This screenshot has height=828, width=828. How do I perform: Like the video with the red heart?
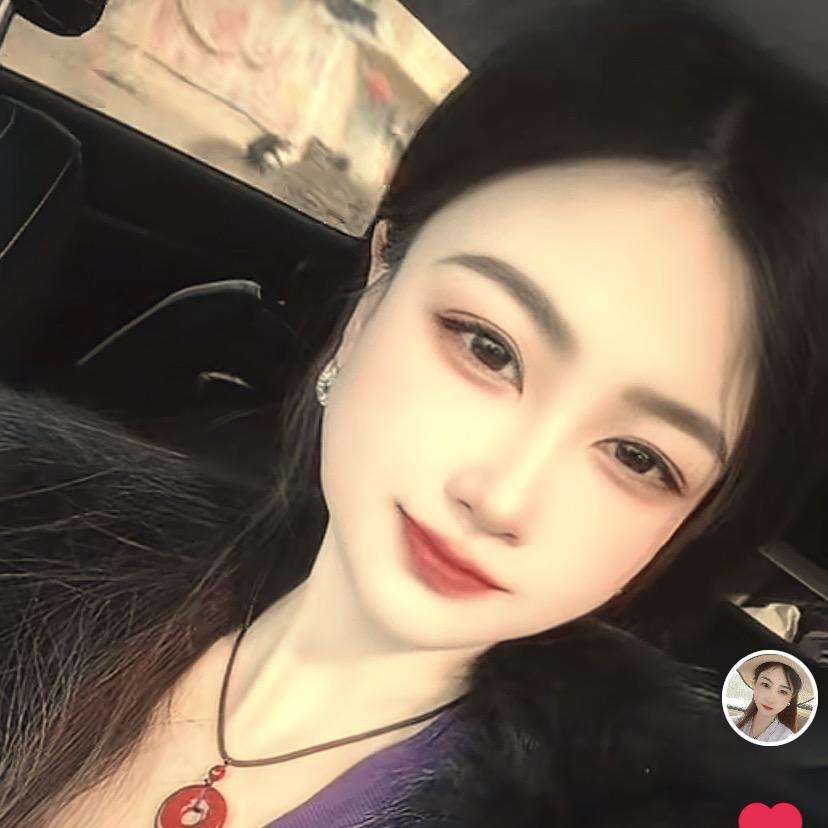[769, 815]
